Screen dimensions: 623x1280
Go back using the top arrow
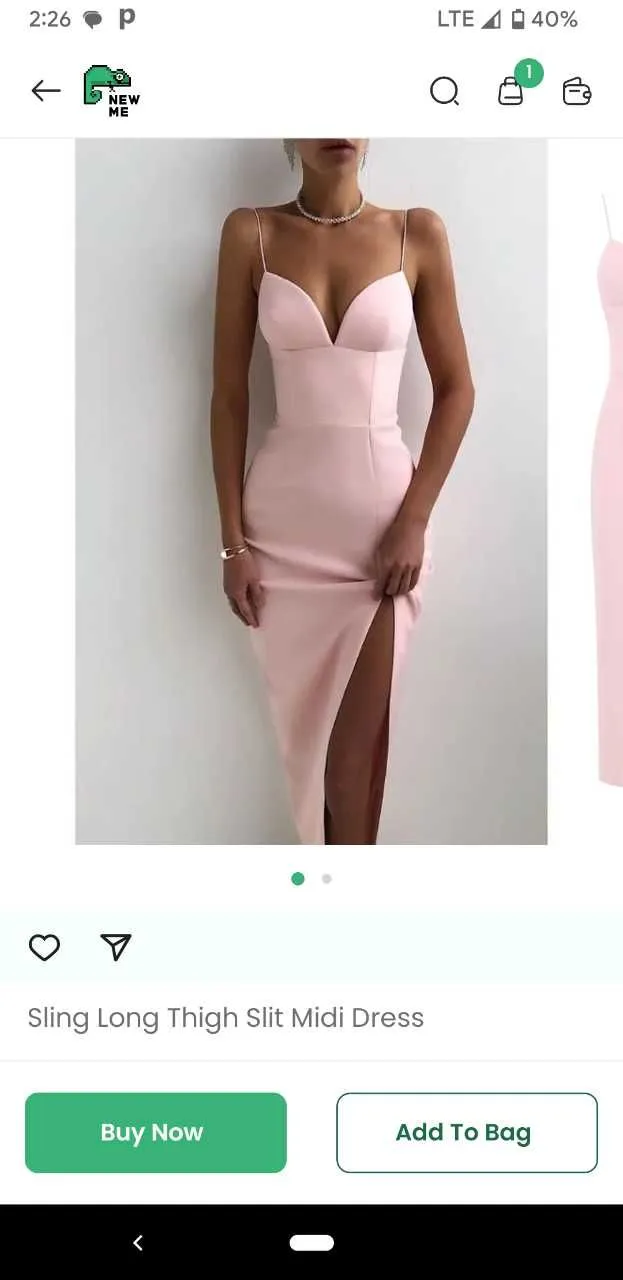tap(46, 91)
